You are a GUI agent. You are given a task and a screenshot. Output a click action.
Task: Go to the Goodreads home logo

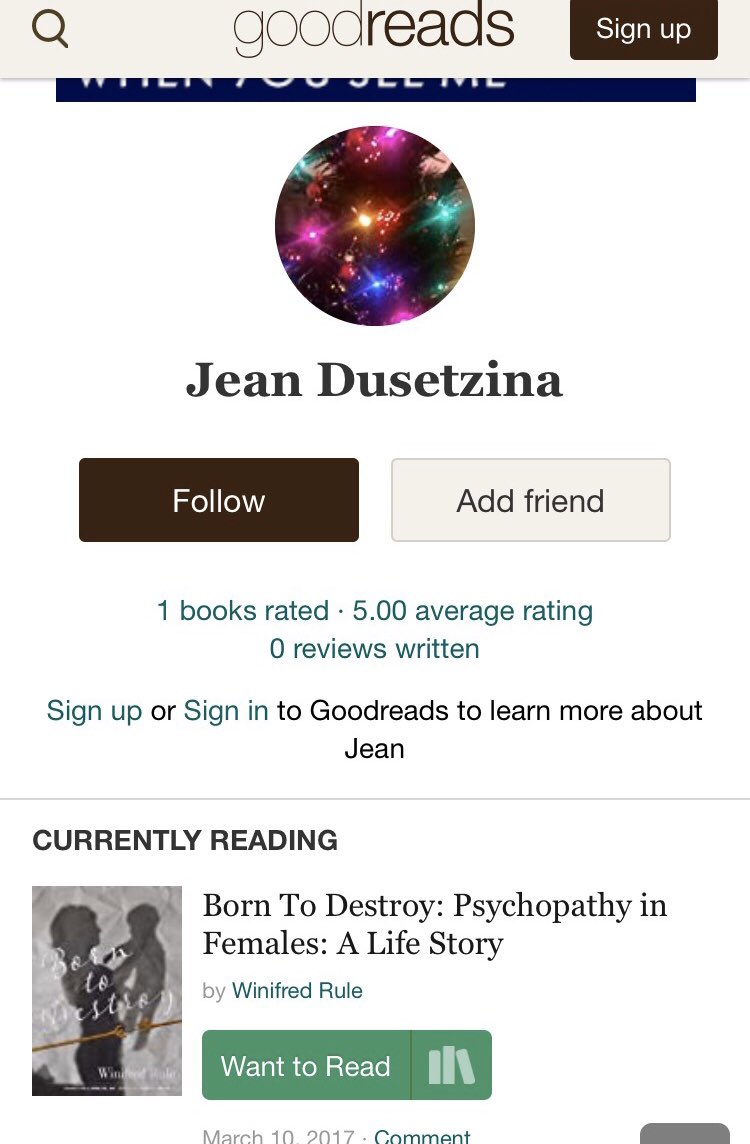[x=374, y=28]
